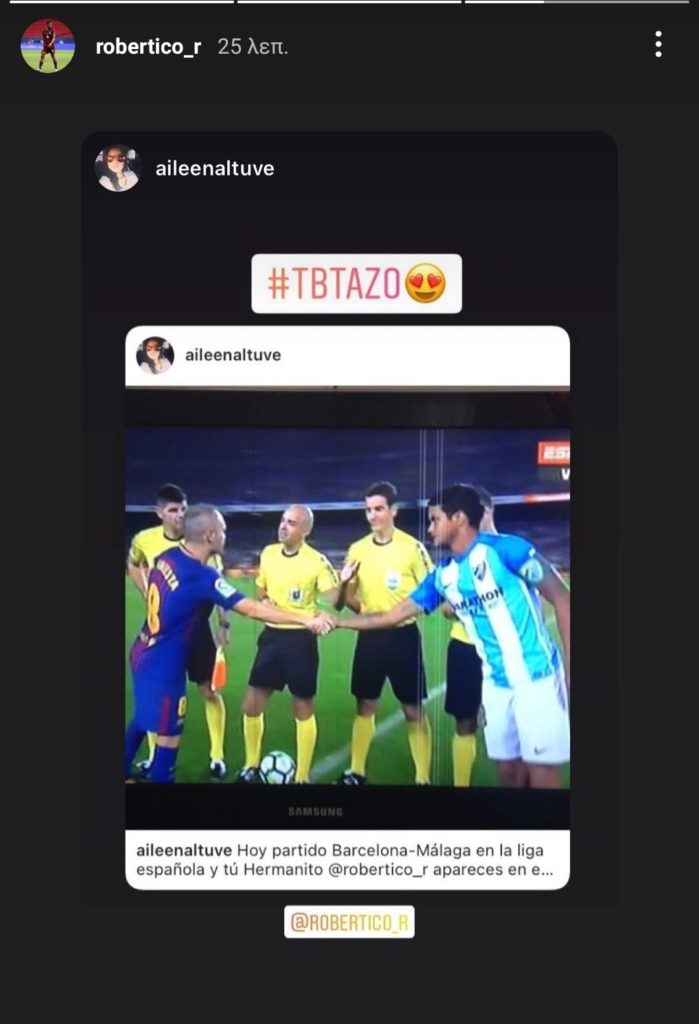Open the reshared aileenaltuve story header
This screenshot has width=699, height=1024.
[x=214, y=168]
